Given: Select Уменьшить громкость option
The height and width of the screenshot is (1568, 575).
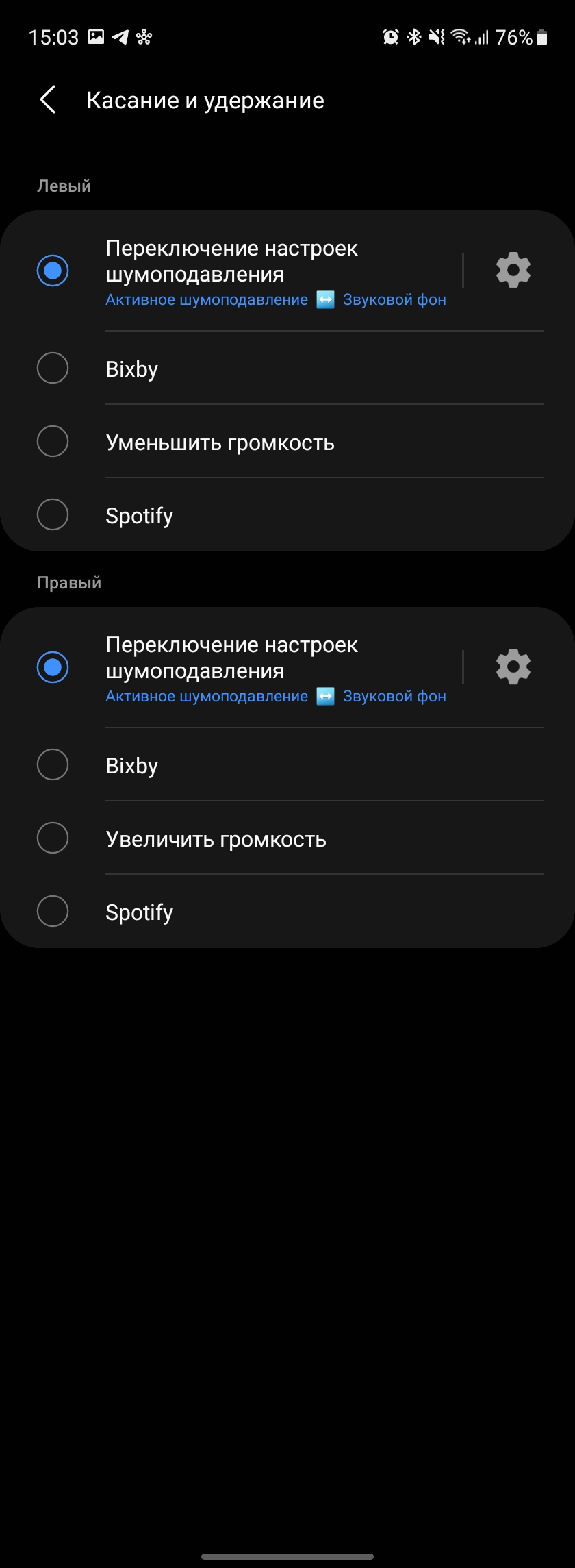Looking at the screenshot, I should pyautogui.click(x=53, y=442).
